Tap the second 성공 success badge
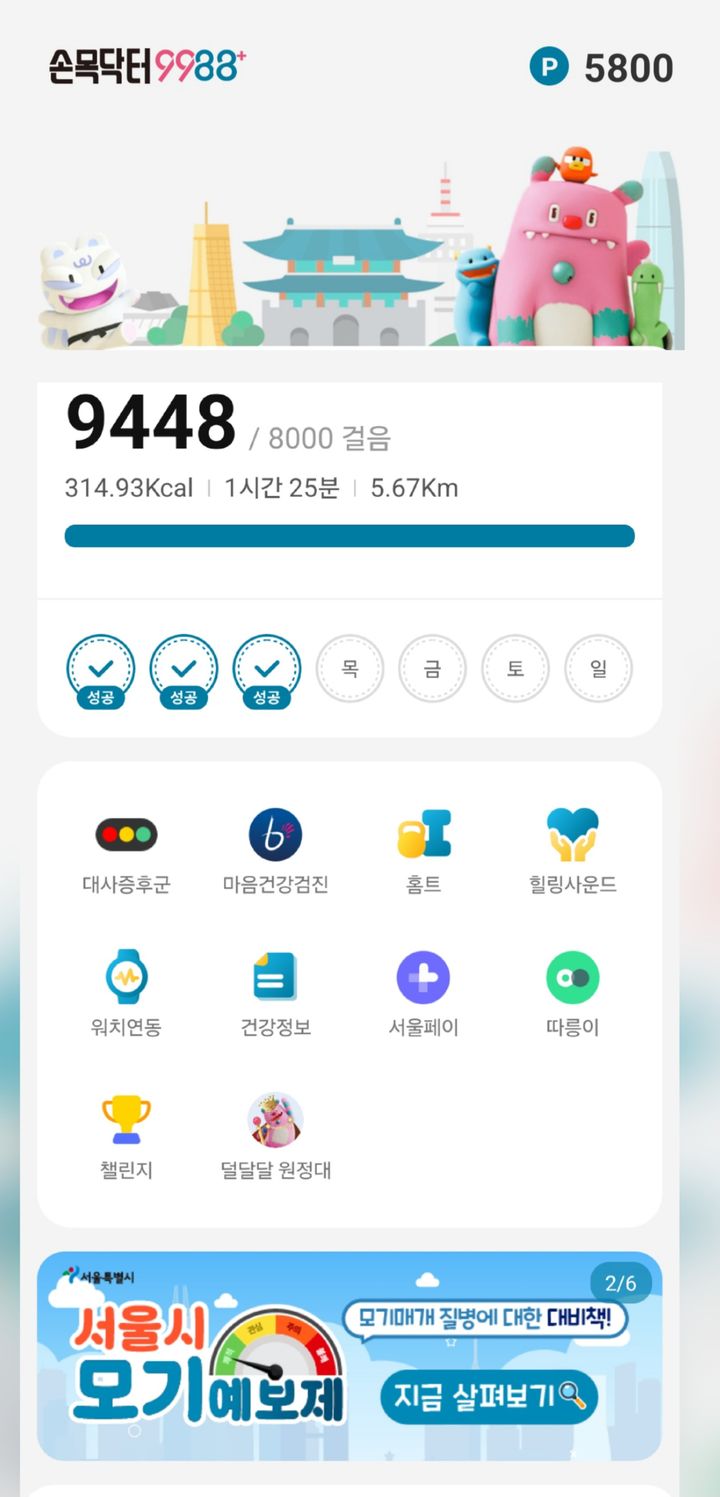 [x=184, y=669]
